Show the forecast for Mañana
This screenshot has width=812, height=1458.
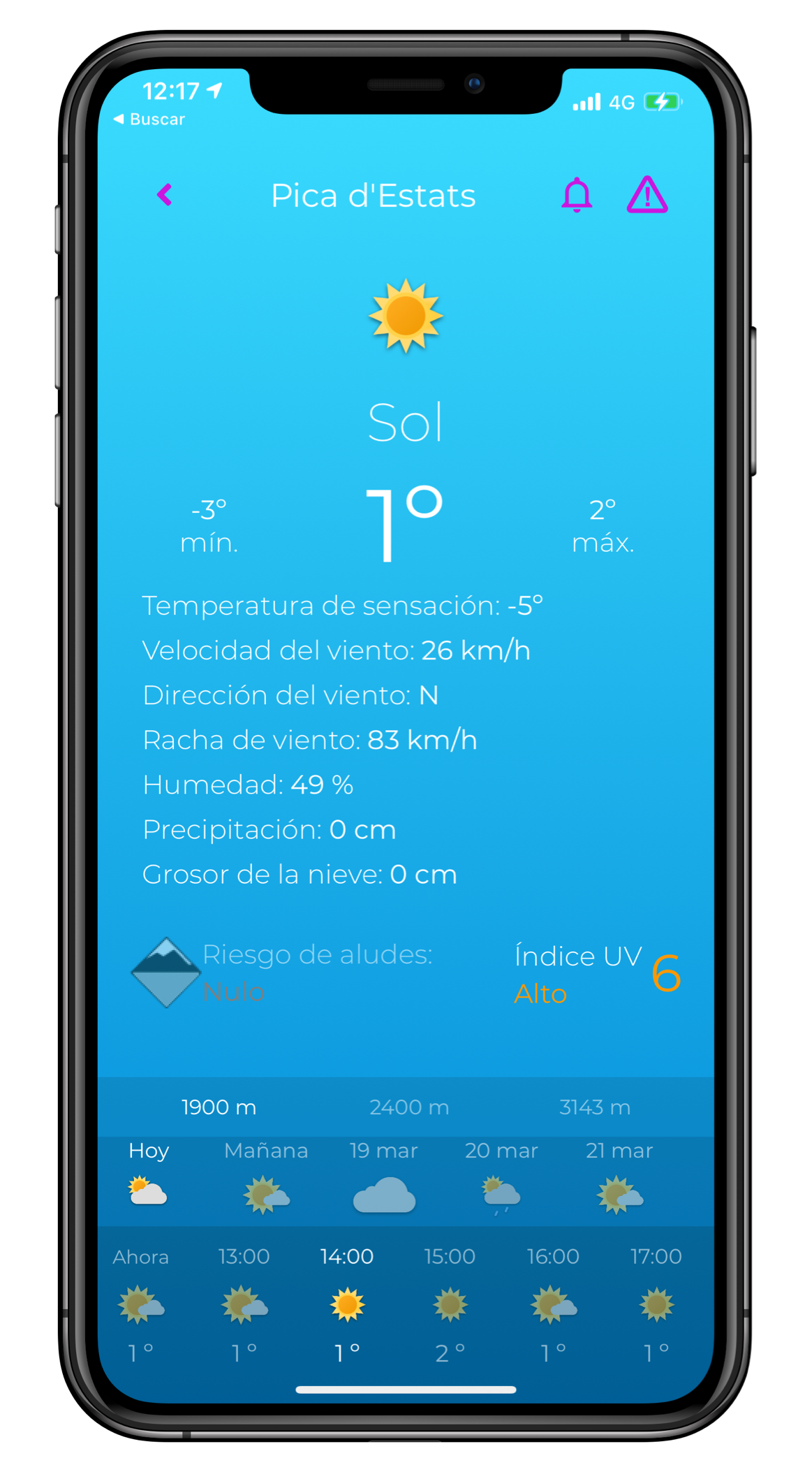(266, 1177)
